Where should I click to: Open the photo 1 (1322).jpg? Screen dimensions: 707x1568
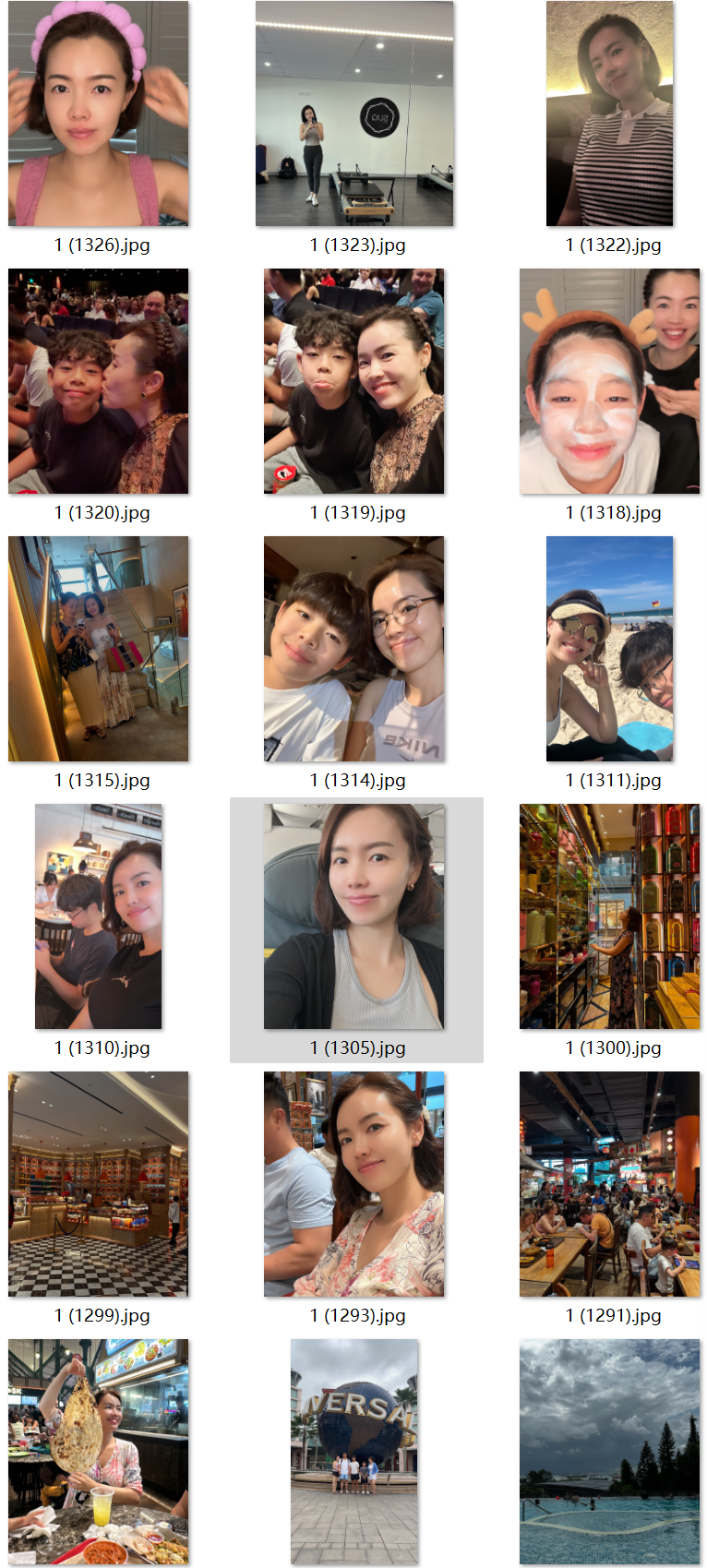point(610,114)
